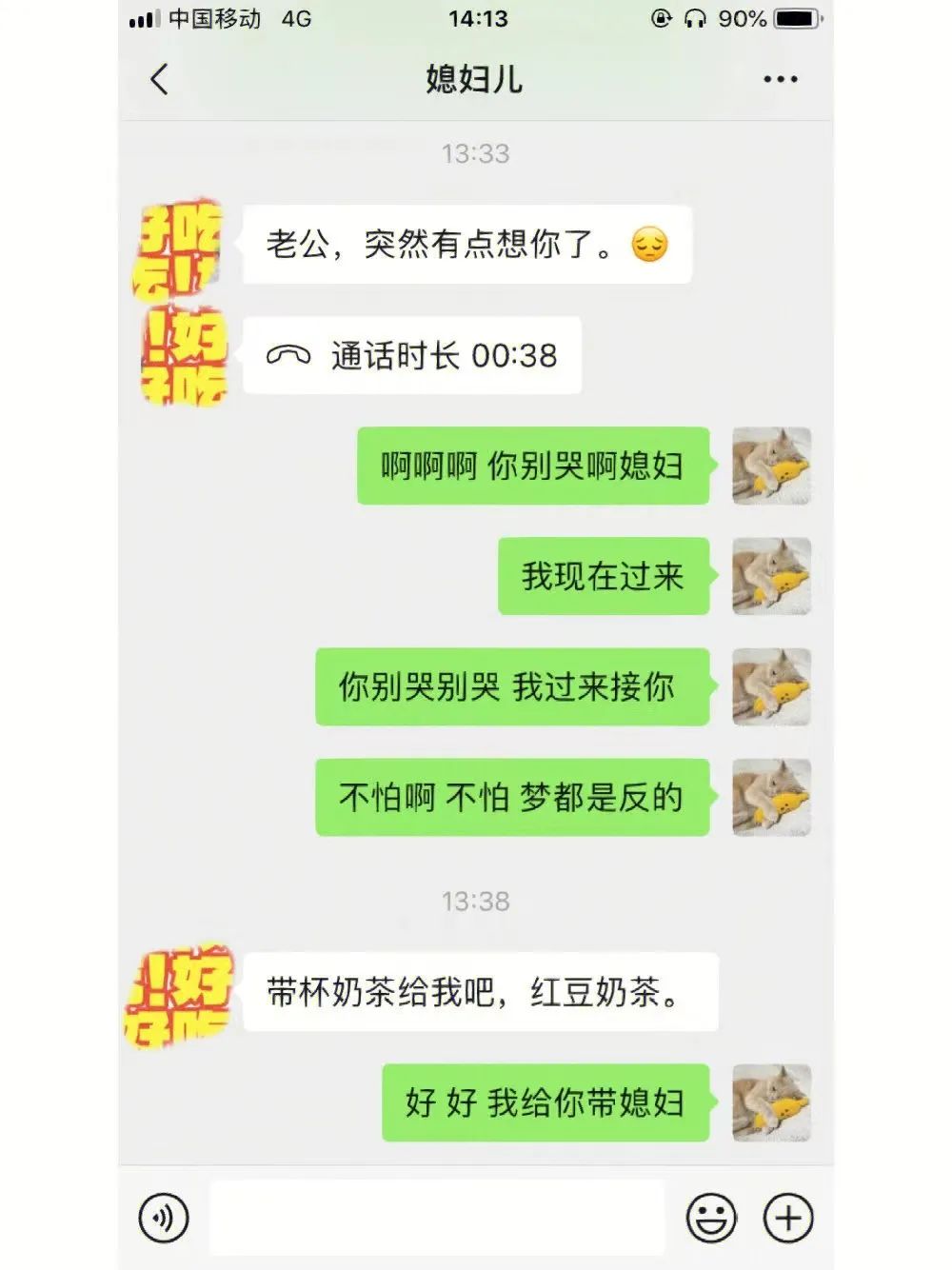Open my cat avatar beside 我现在过来
The image size is (952, 1270).
tap(771, 576)
